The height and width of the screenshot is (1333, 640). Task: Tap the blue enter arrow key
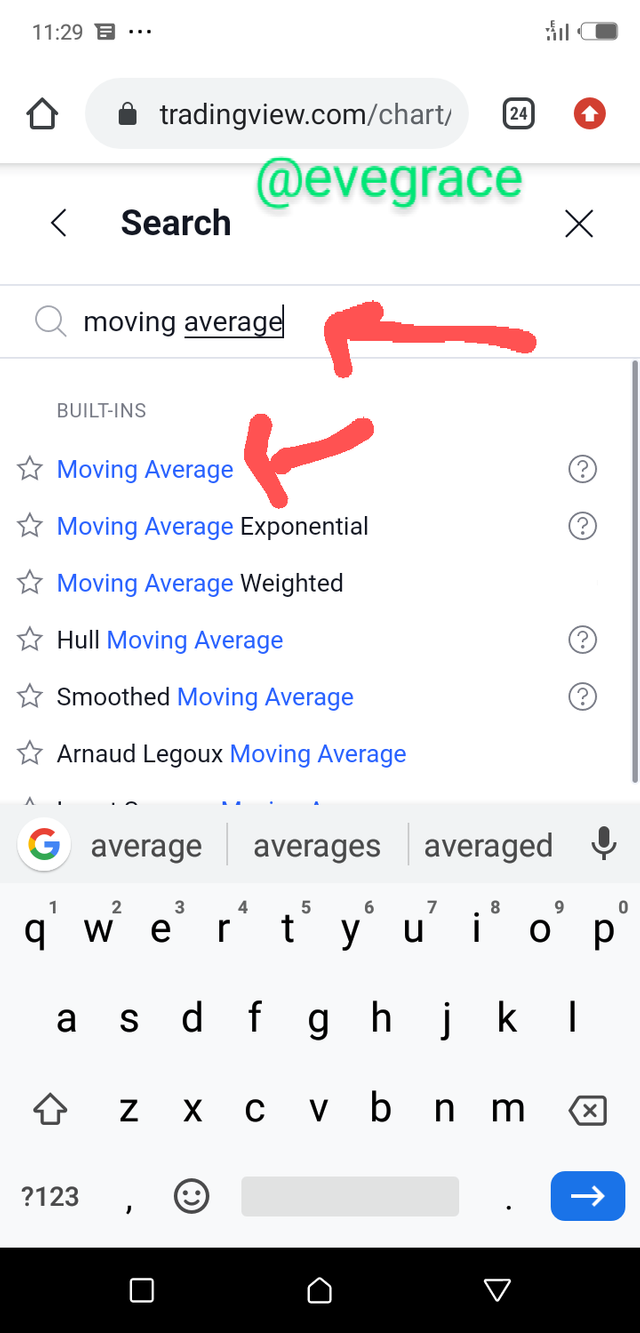588,1196
